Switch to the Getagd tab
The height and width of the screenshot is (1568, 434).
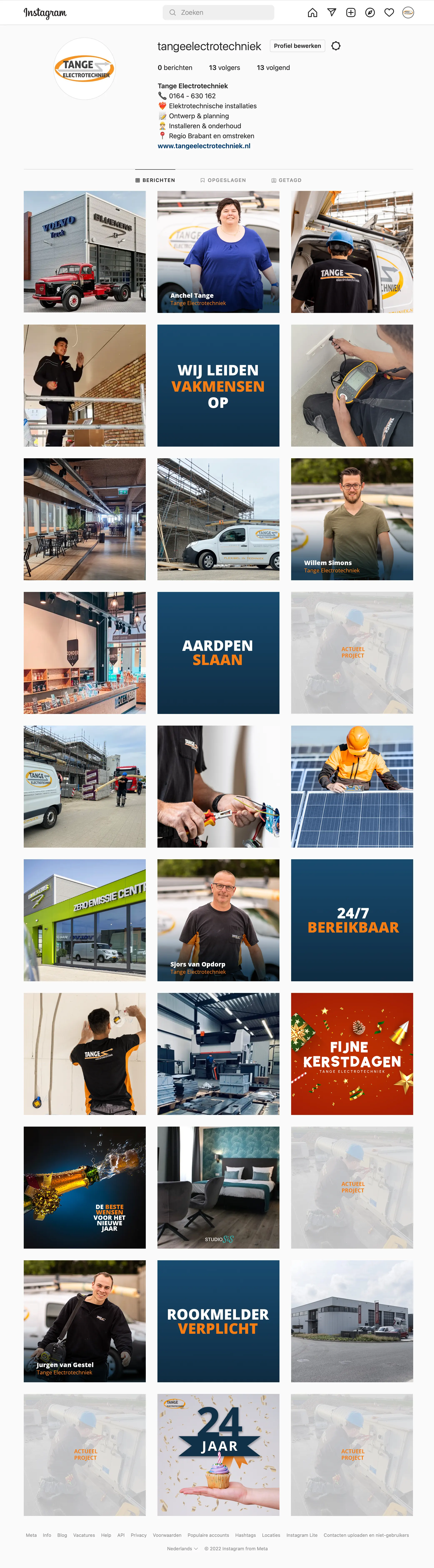click(286, 180)
